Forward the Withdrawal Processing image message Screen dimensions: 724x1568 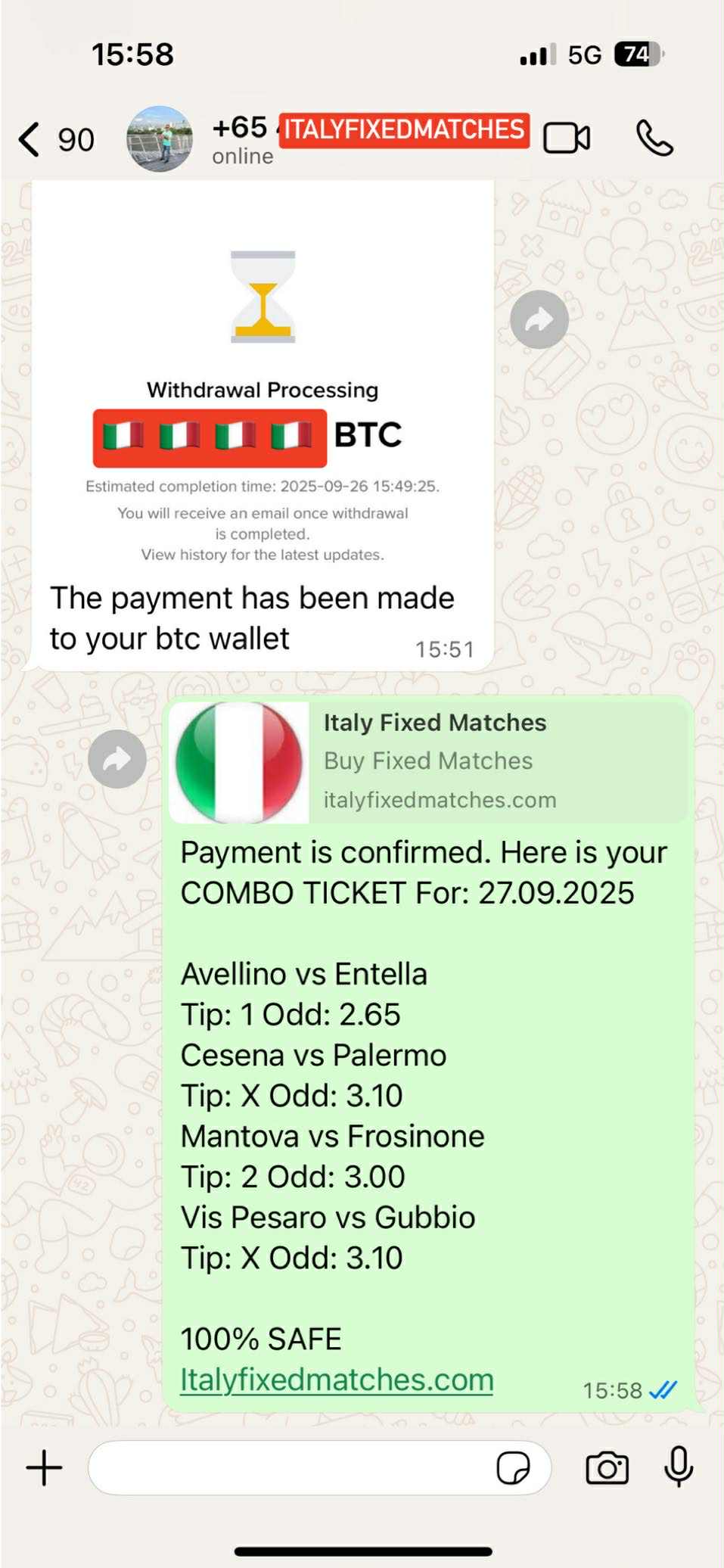click(539, 319)
